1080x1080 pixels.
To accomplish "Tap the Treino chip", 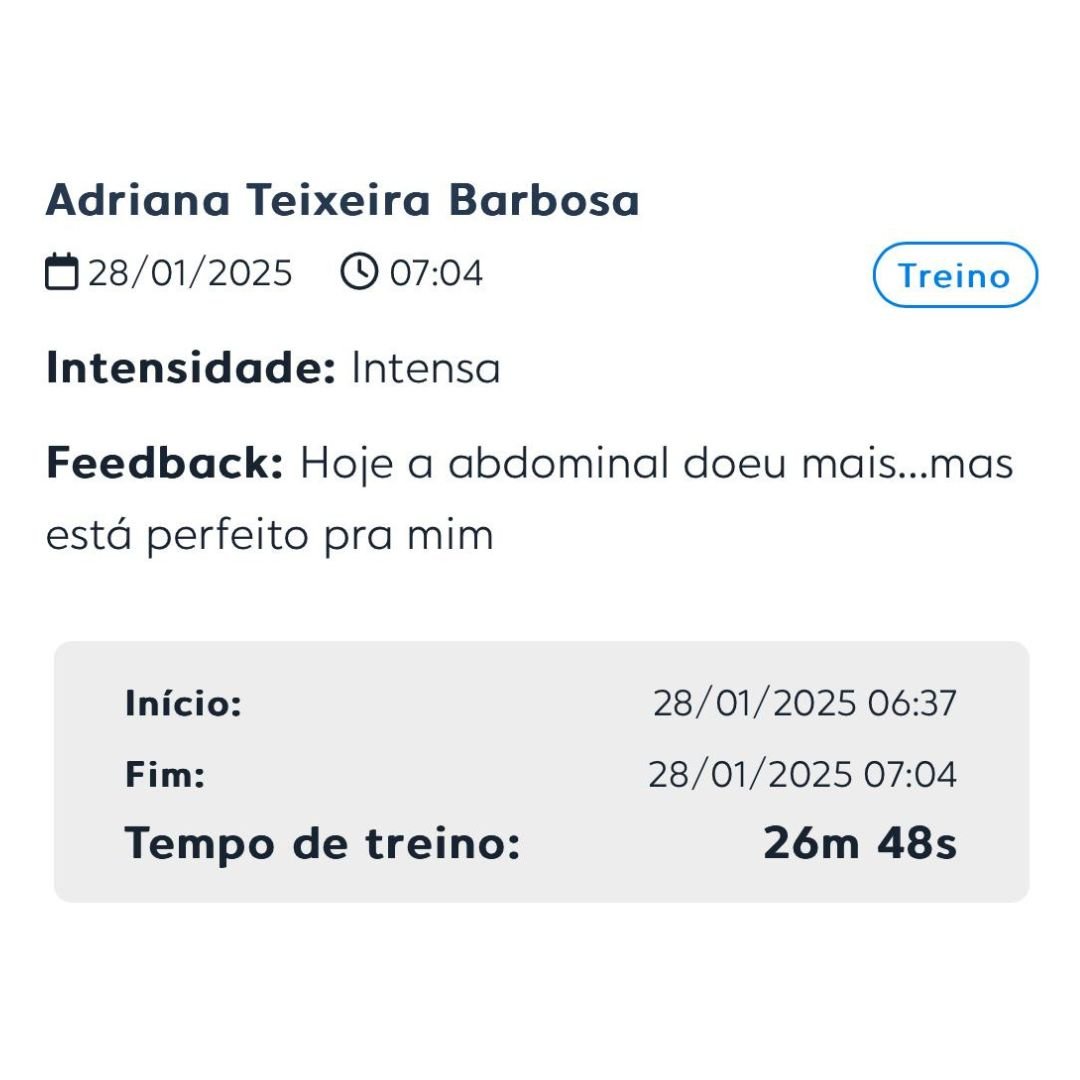I will (955, 275).
